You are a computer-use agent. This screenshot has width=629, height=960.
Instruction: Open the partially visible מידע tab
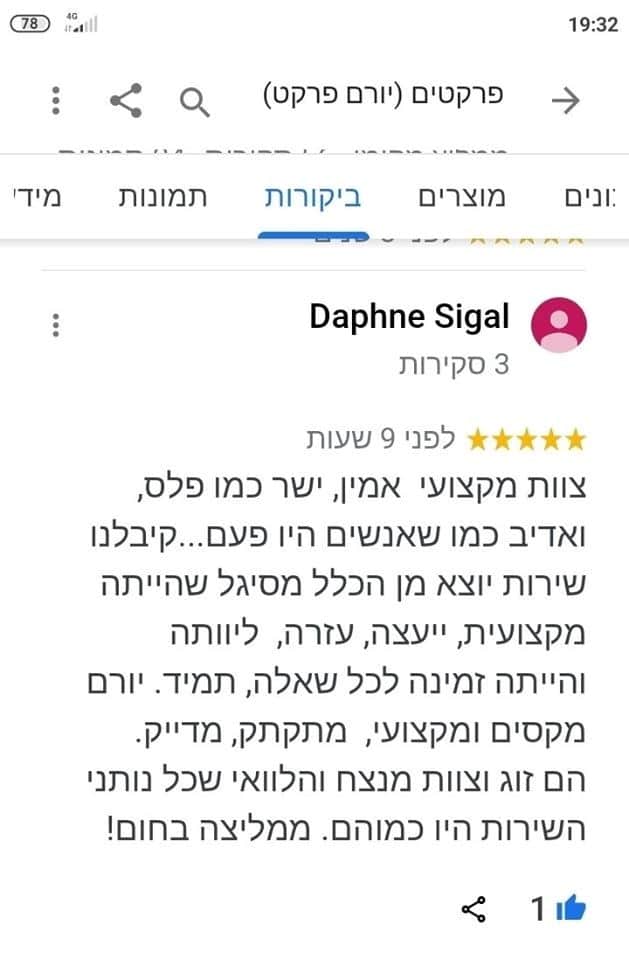(38, 197)
